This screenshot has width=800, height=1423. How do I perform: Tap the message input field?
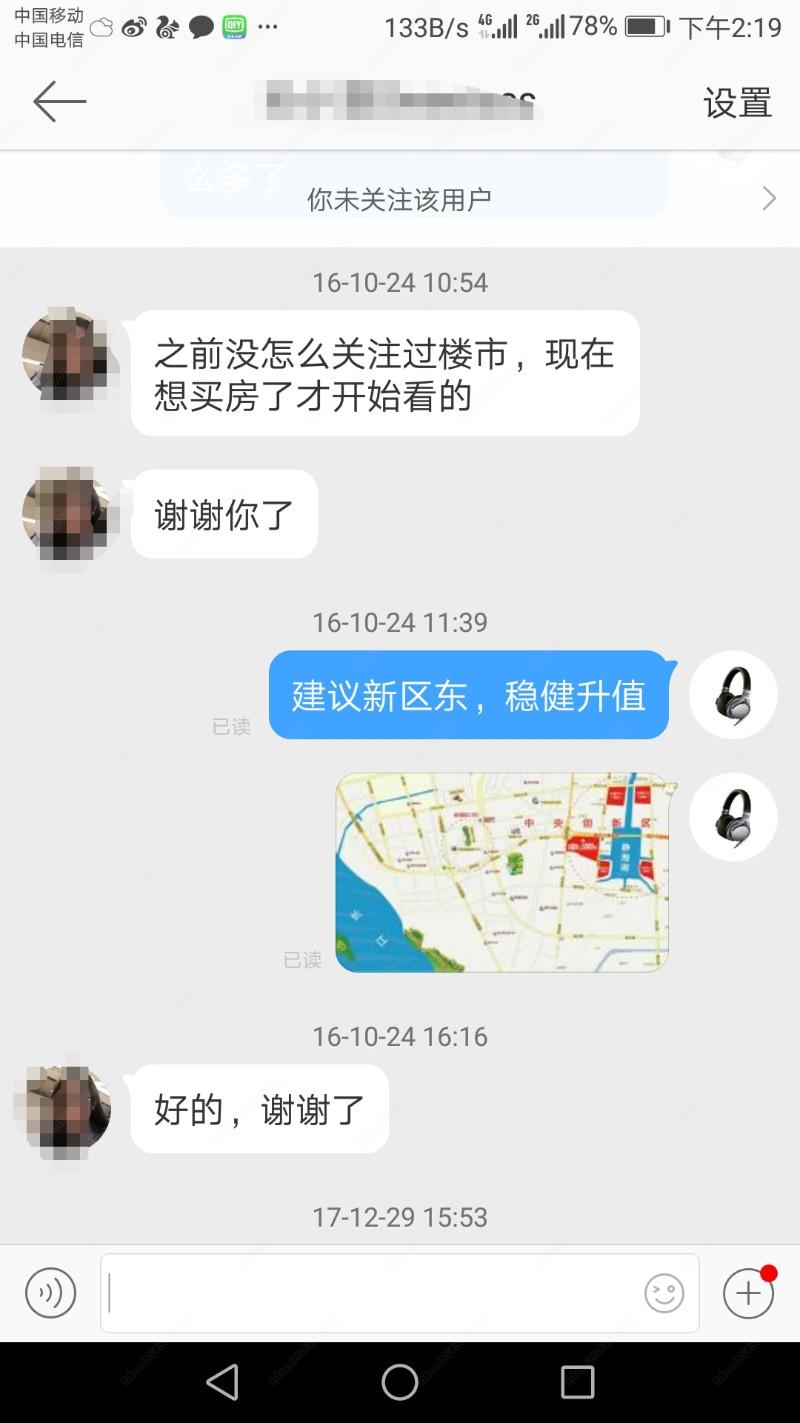tap(380, 1292)
